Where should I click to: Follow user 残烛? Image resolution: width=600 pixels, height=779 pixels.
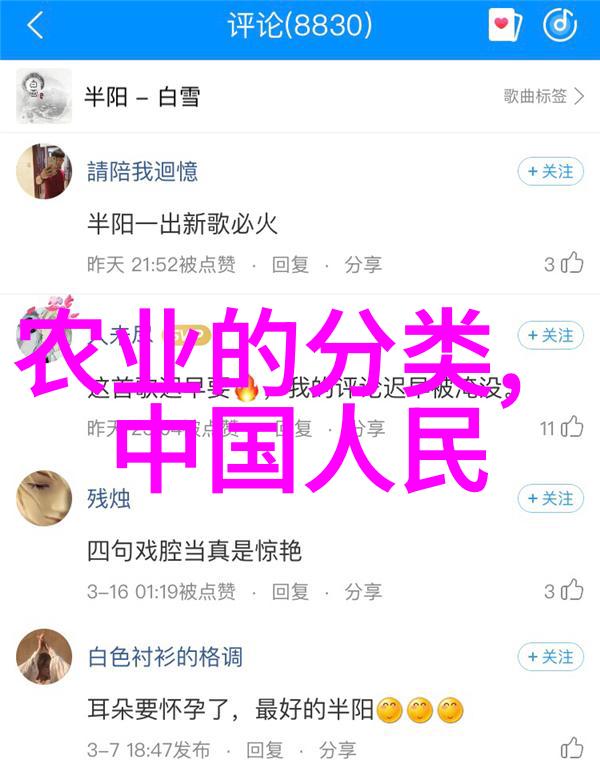click(550, 497)
